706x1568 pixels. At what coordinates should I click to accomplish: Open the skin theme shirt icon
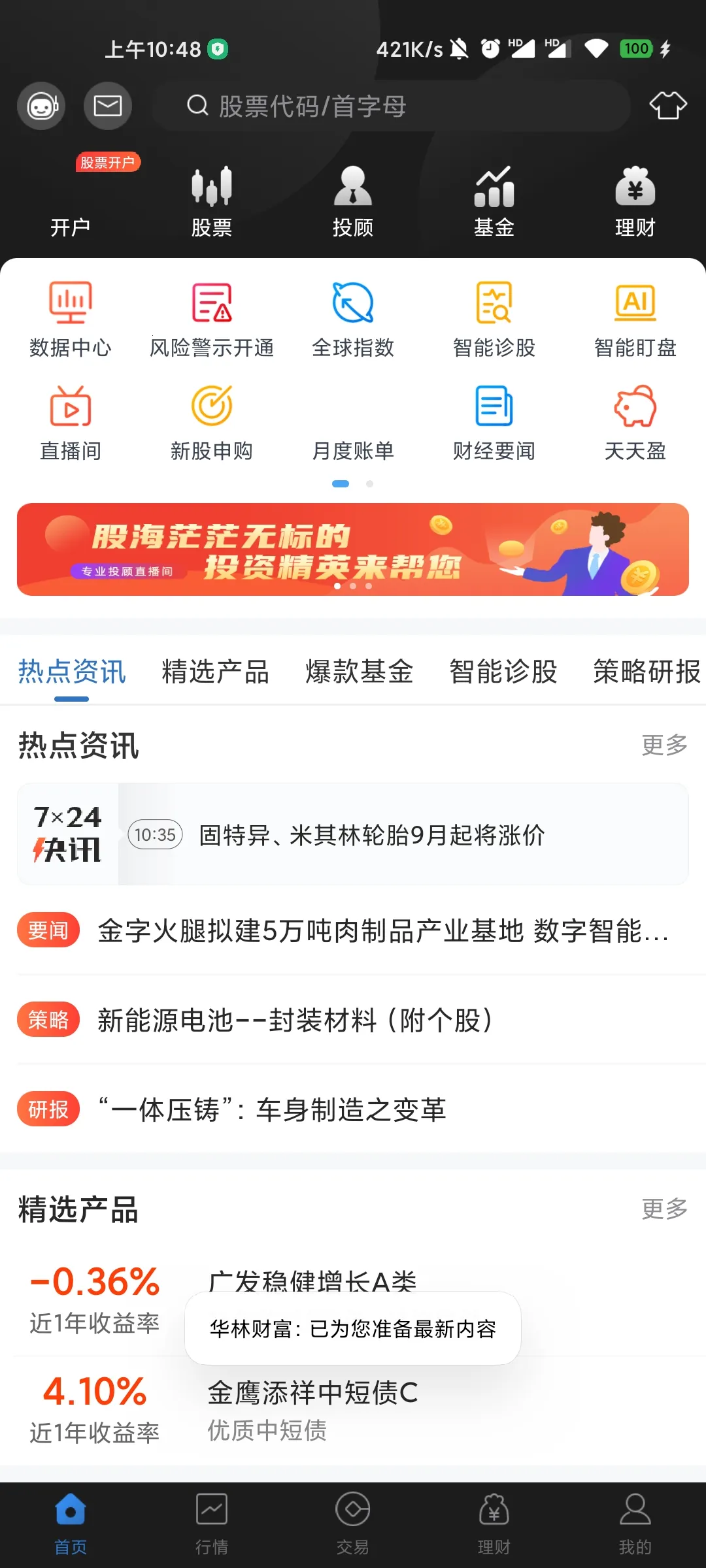(667, 106)
